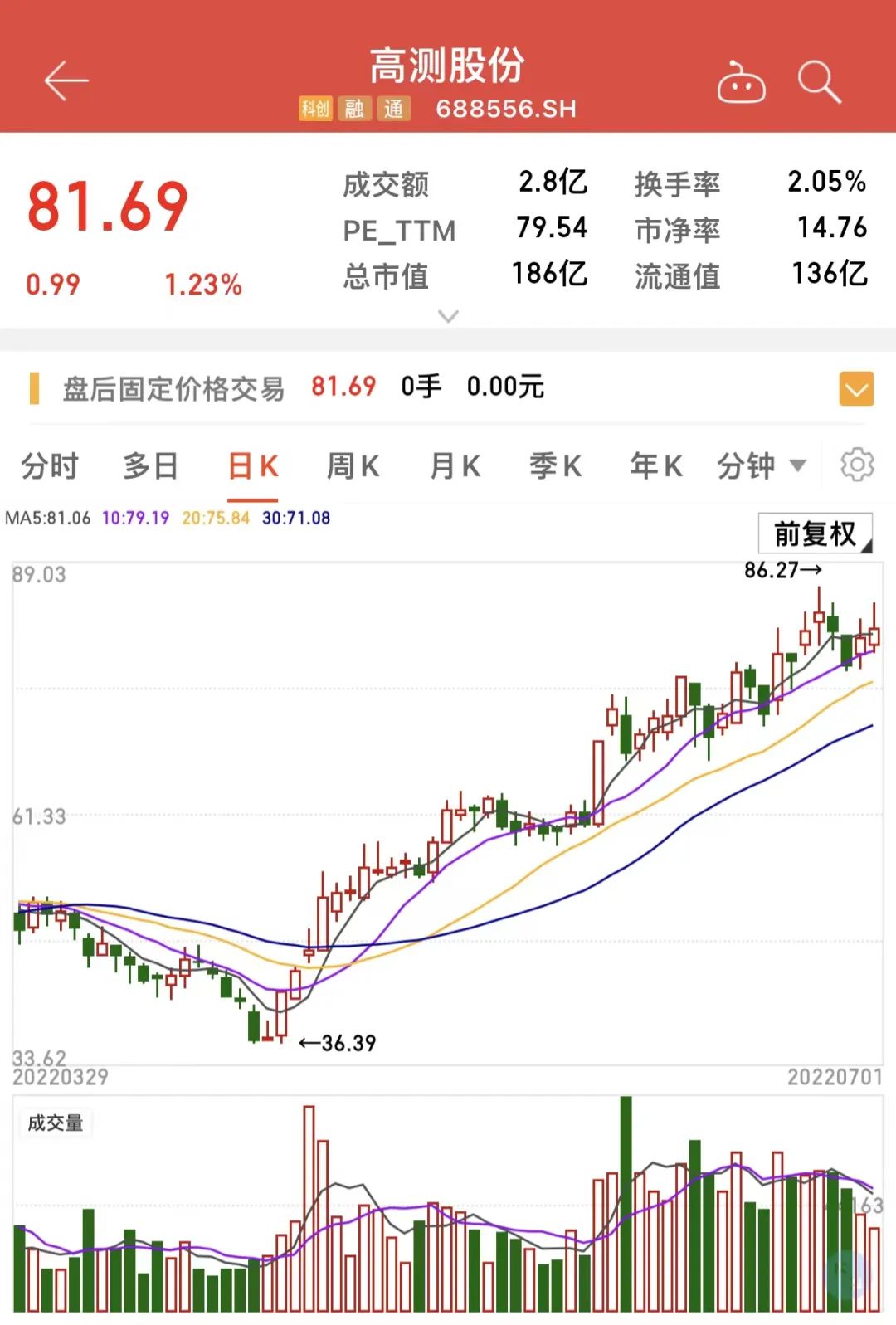Select the 日K chart tab
Viewport: 896px width, 1325px height.
[253, 466]
